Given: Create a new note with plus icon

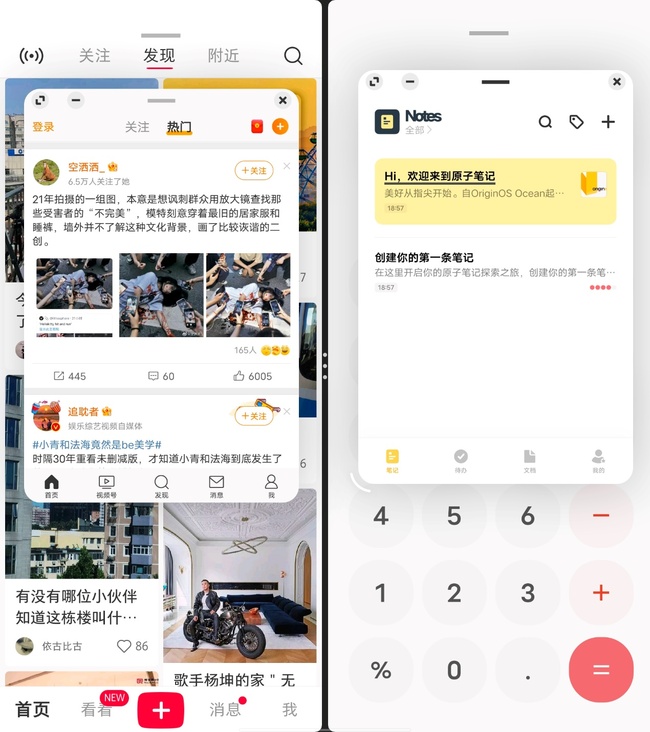Looking at the screenshot, I should click(x=608, y=122).
